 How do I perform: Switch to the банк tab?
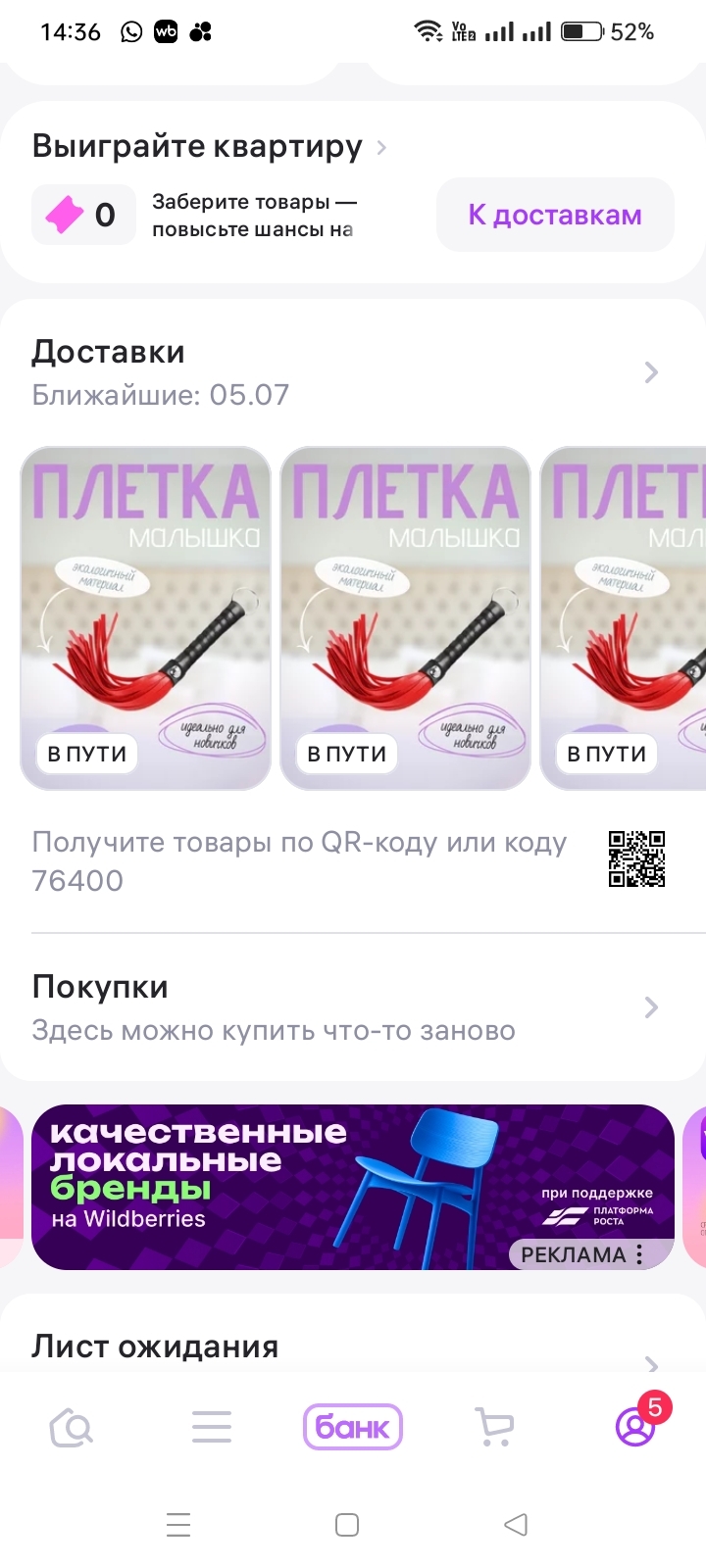pyautogui.click(x=353, y=1428)
